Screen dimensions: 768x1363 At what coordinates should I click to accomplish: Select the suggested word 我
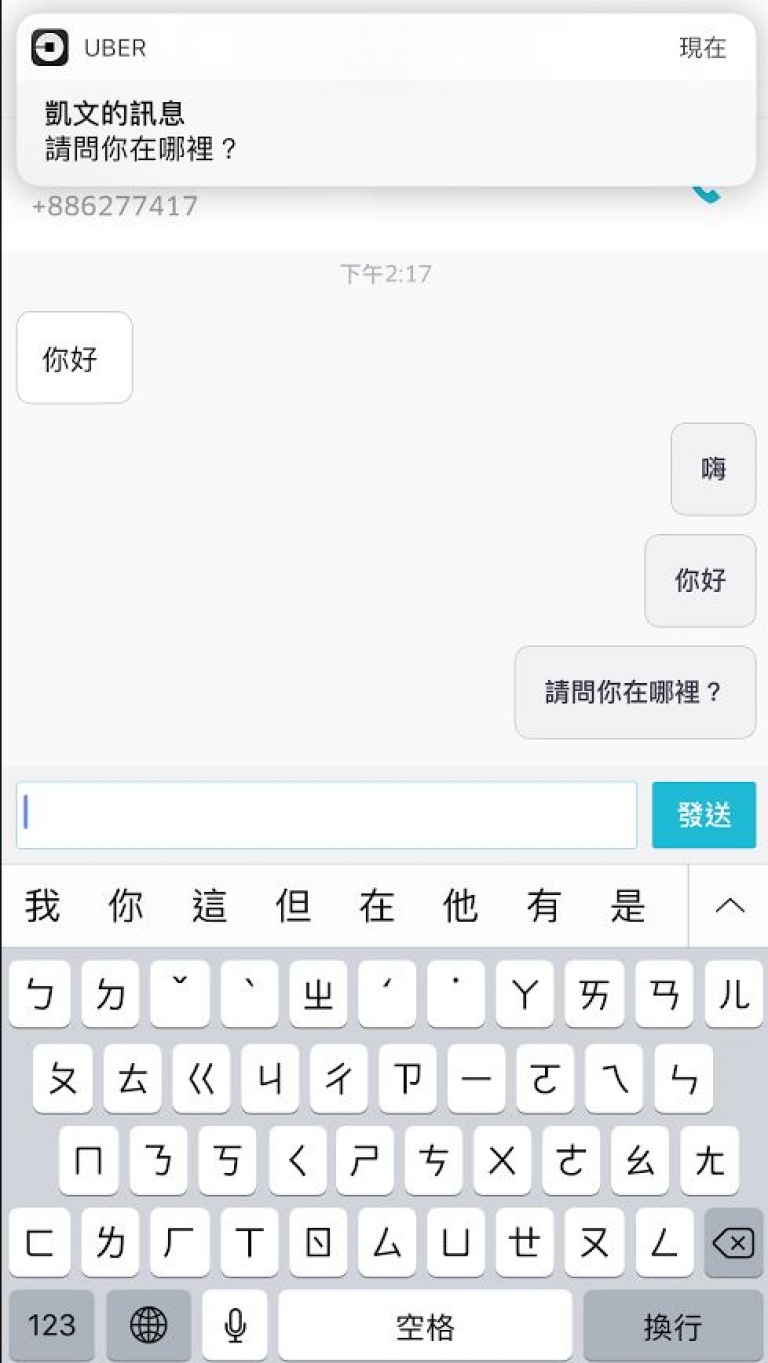pos(42,906)
